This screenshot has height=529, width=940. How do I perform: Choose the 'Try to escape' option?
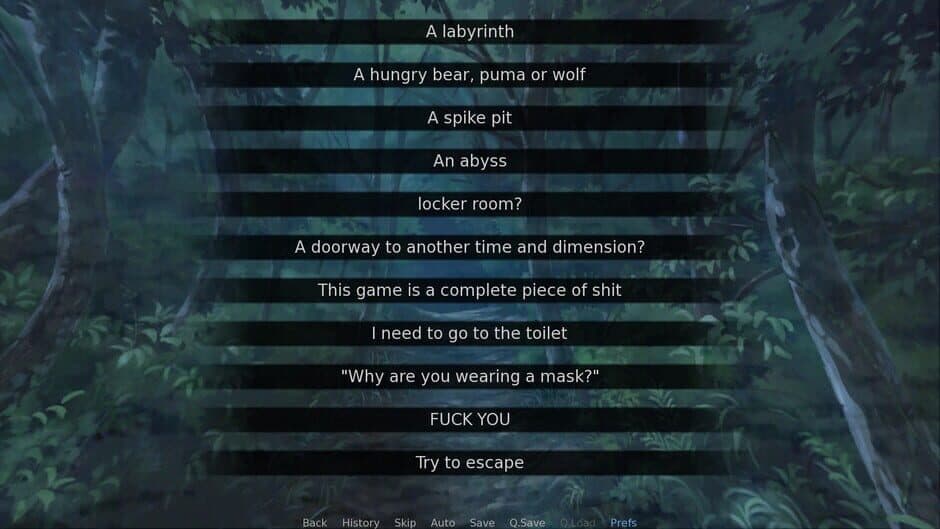(x=470, y=462)
